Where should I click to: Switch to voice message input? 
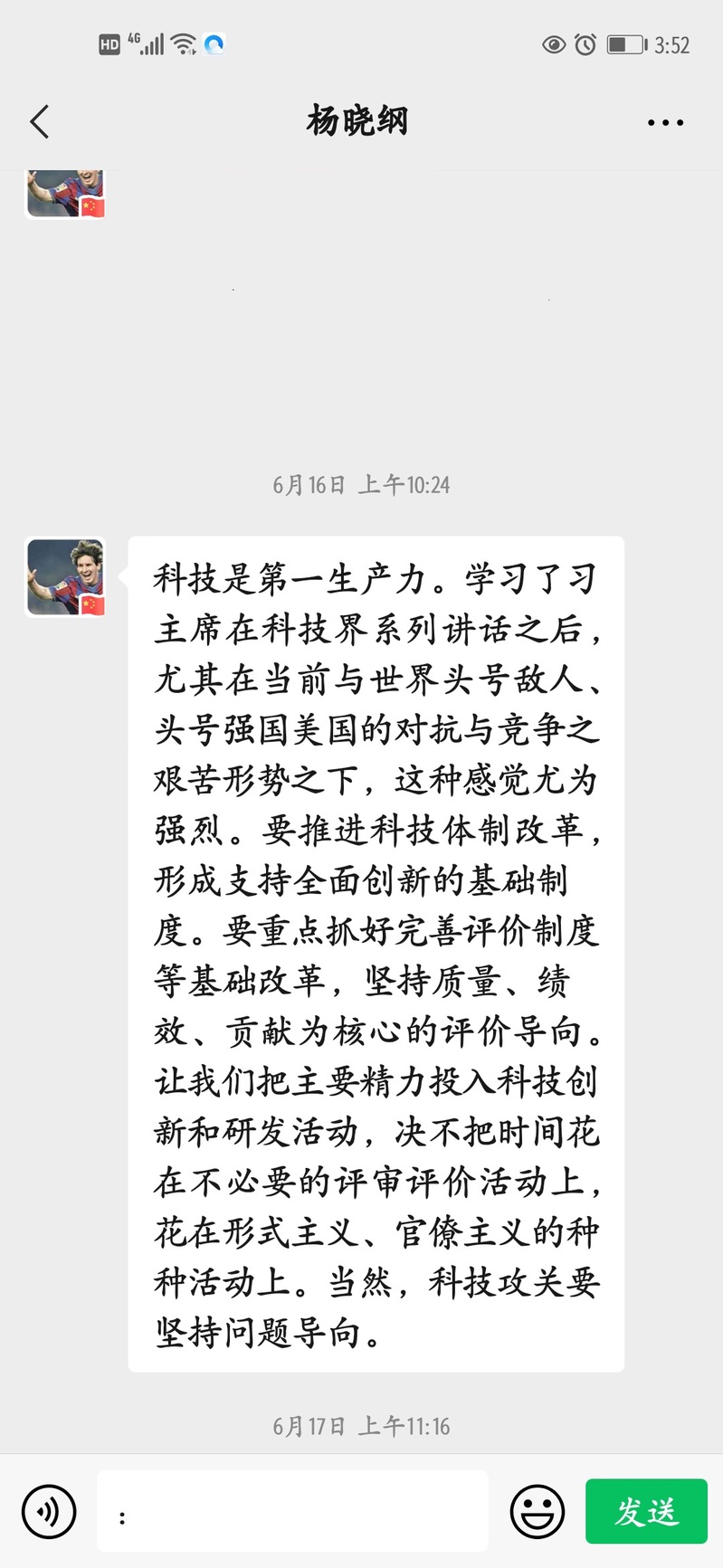tap(49, 1511)
